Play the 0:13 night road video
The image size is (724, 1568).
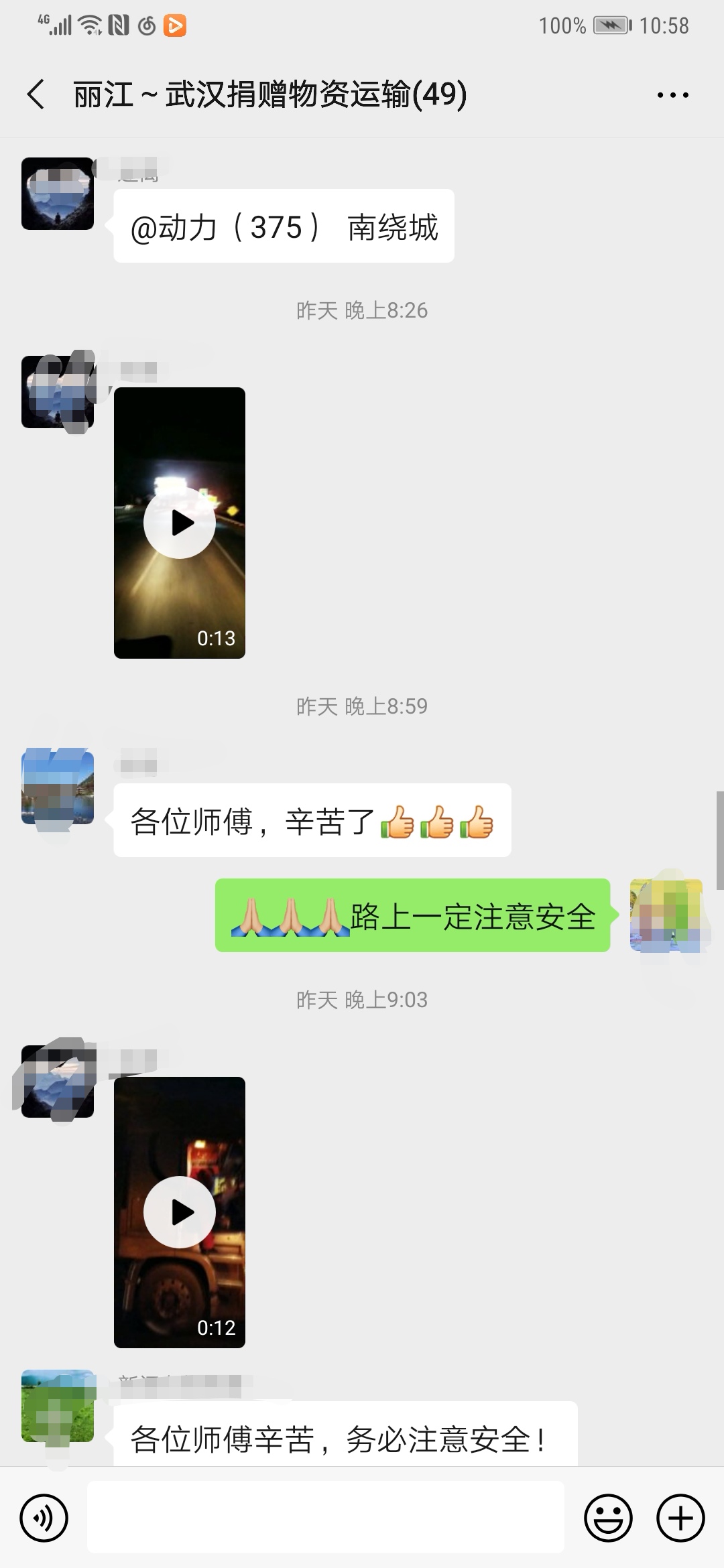(x=180, y=523)
